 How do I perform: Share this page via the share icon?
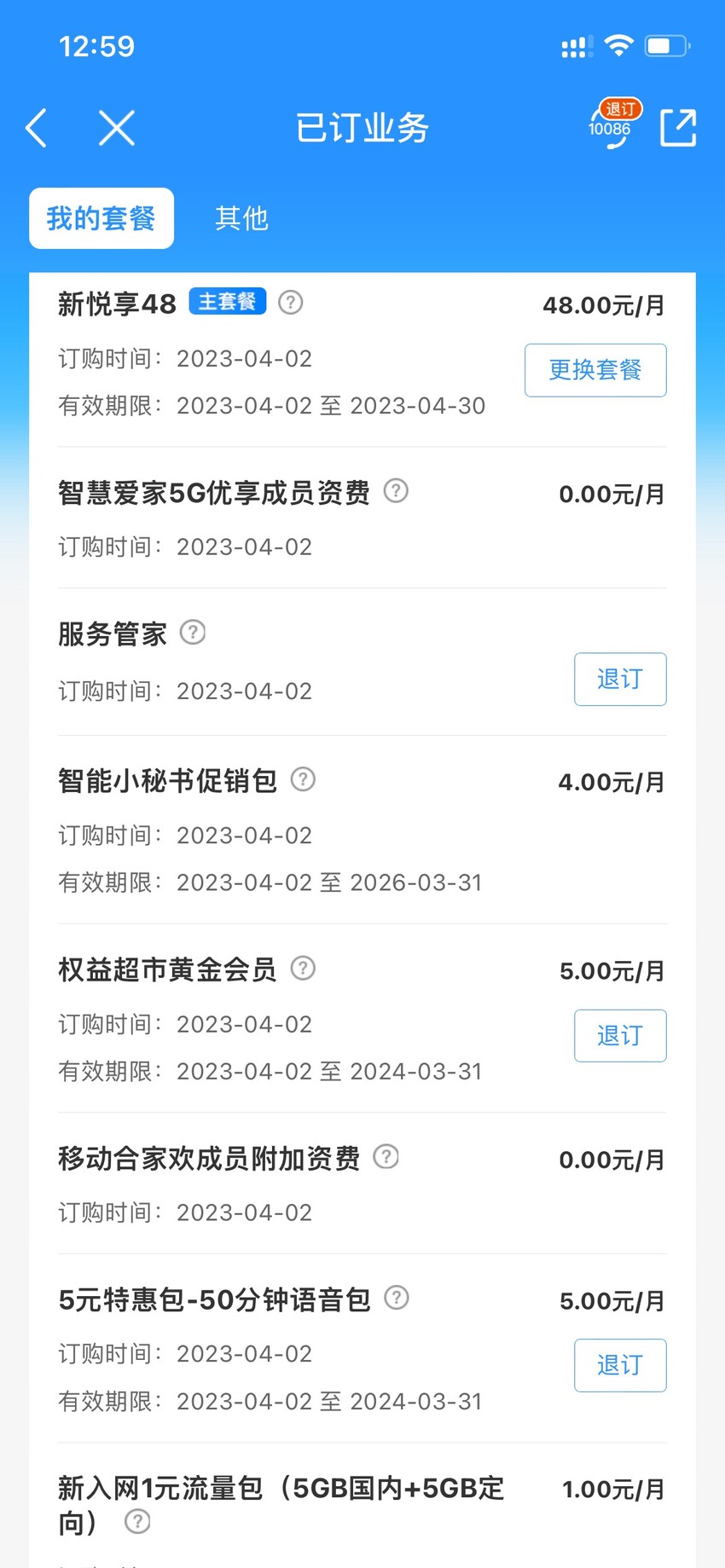click(679, 128)
